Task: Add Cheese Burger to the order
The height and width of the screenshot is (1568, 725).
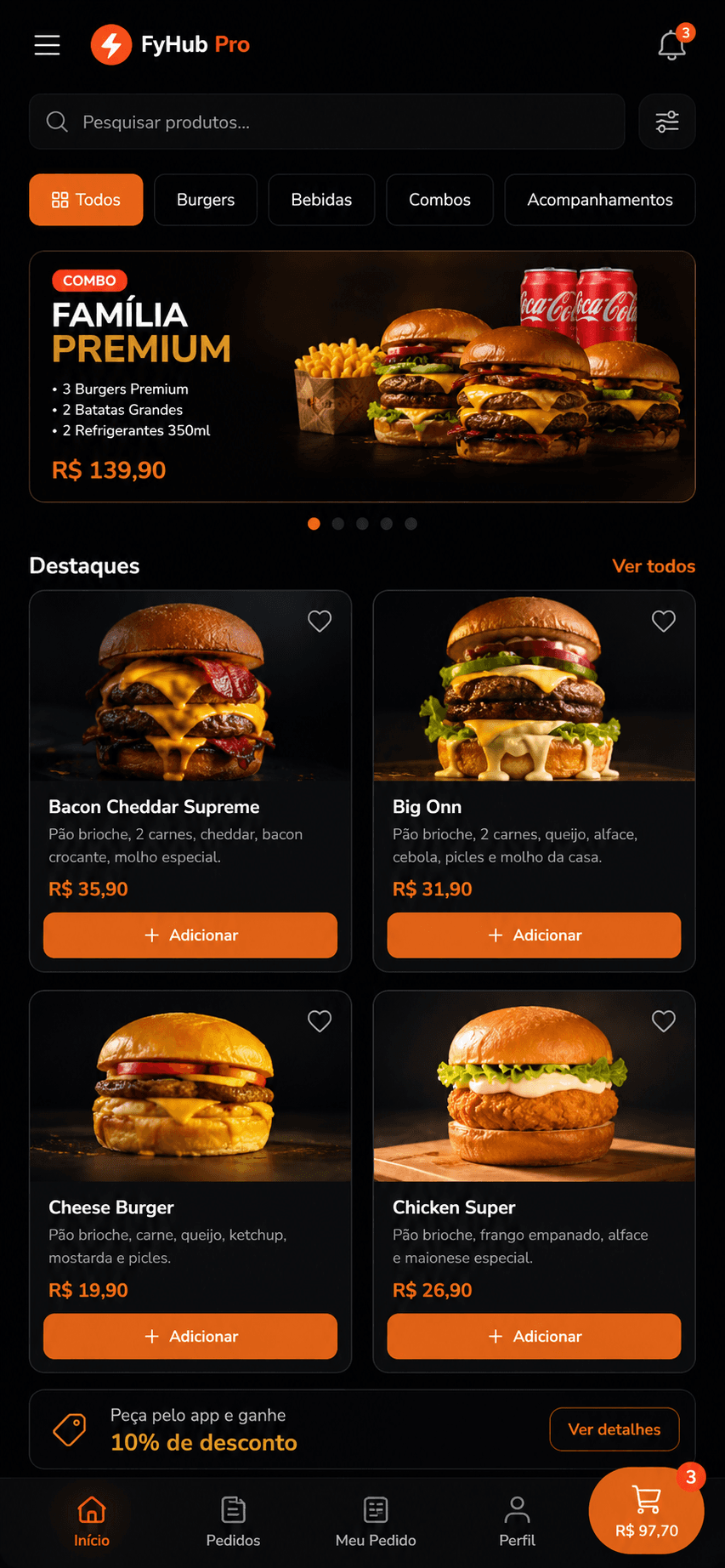Action: pos(190,1336)
